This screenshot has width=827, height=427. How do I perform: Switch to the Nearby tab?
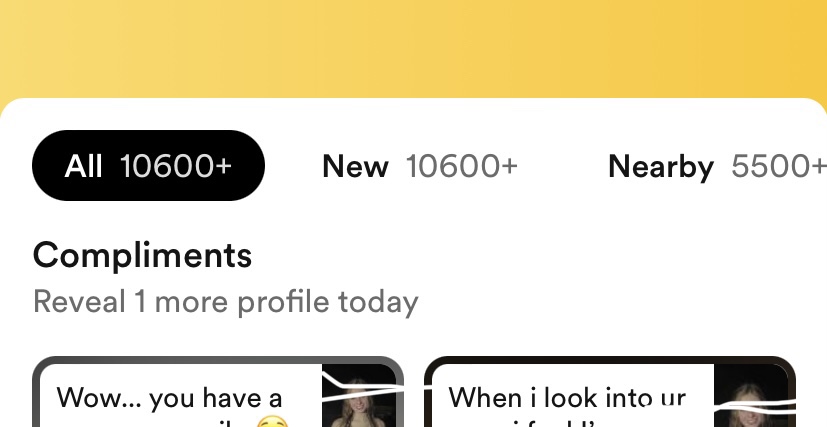pyautogui.click(x=716, y=166)
